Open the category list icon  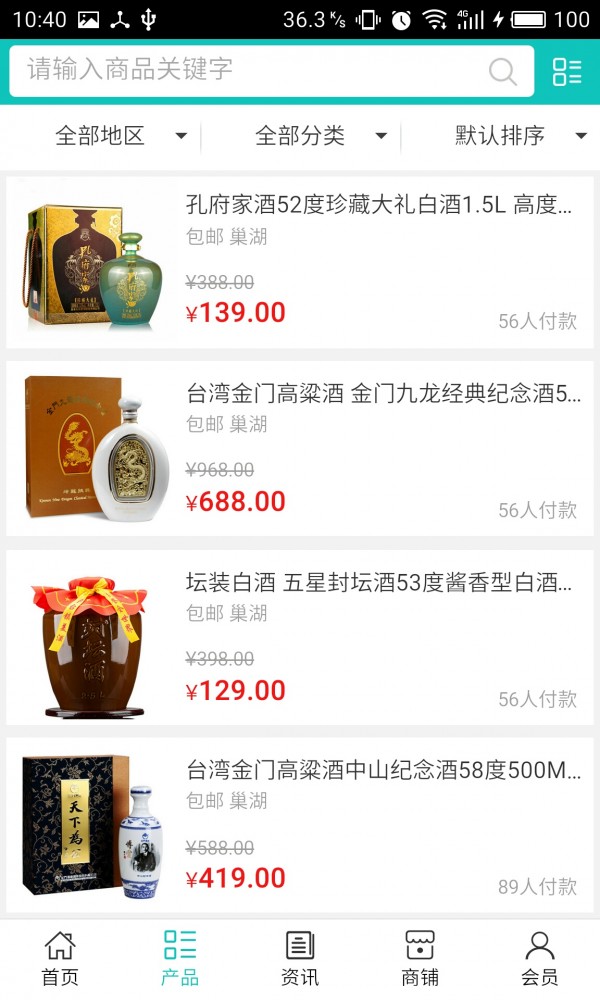[x=567, y=71]
